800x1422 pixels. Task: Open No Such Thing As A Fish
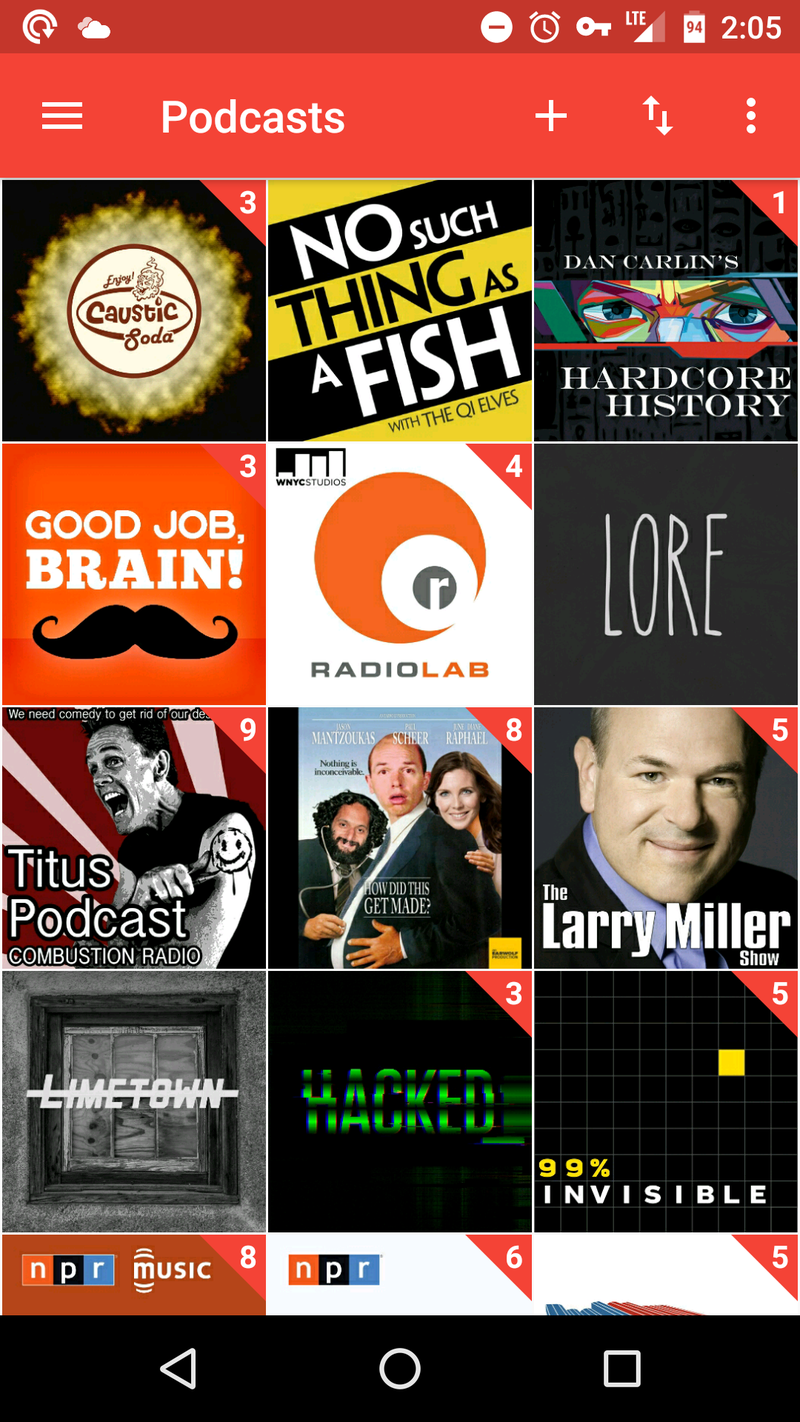pyautogui.click(x=400, y=311)
